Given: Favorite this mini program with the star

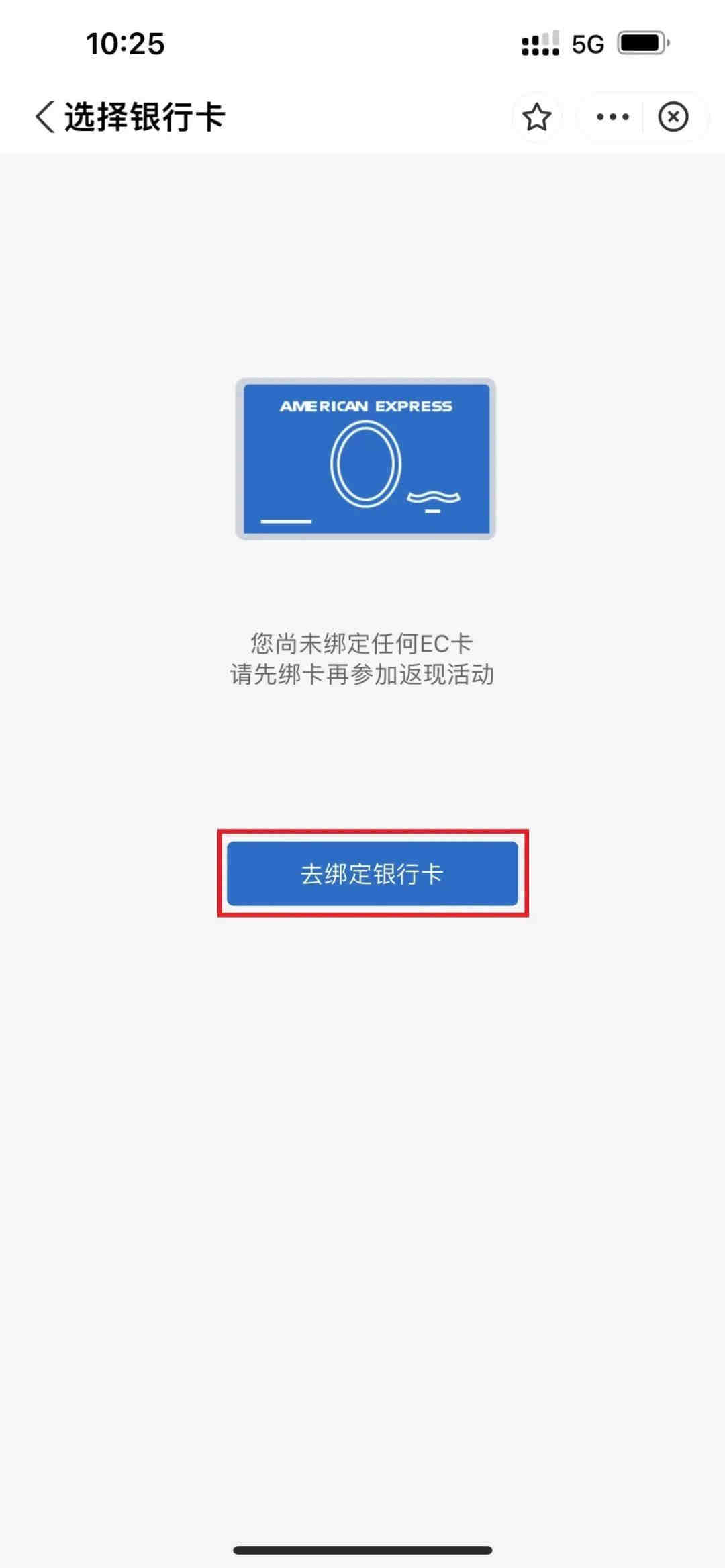Looking at the screenshot, I should (x=536, y=117).
